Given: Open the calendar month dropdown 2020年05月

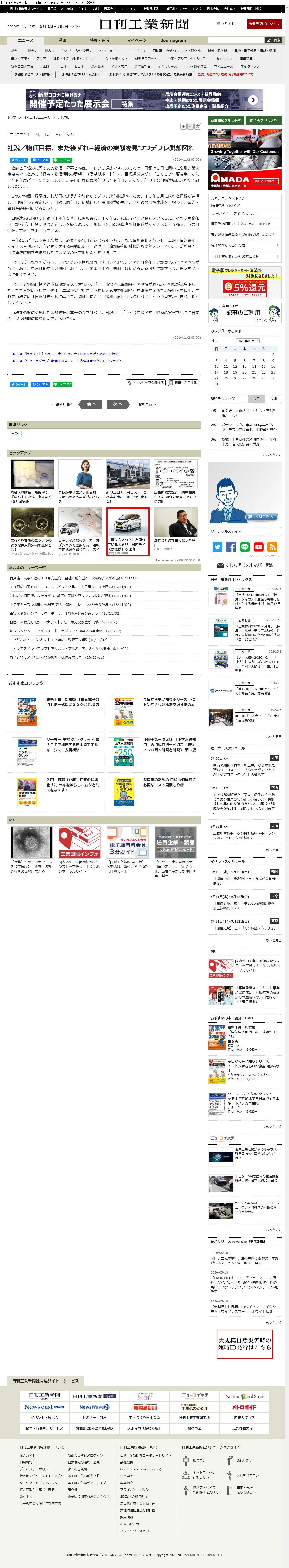Looking at the screenshot, I should [247, 341].
